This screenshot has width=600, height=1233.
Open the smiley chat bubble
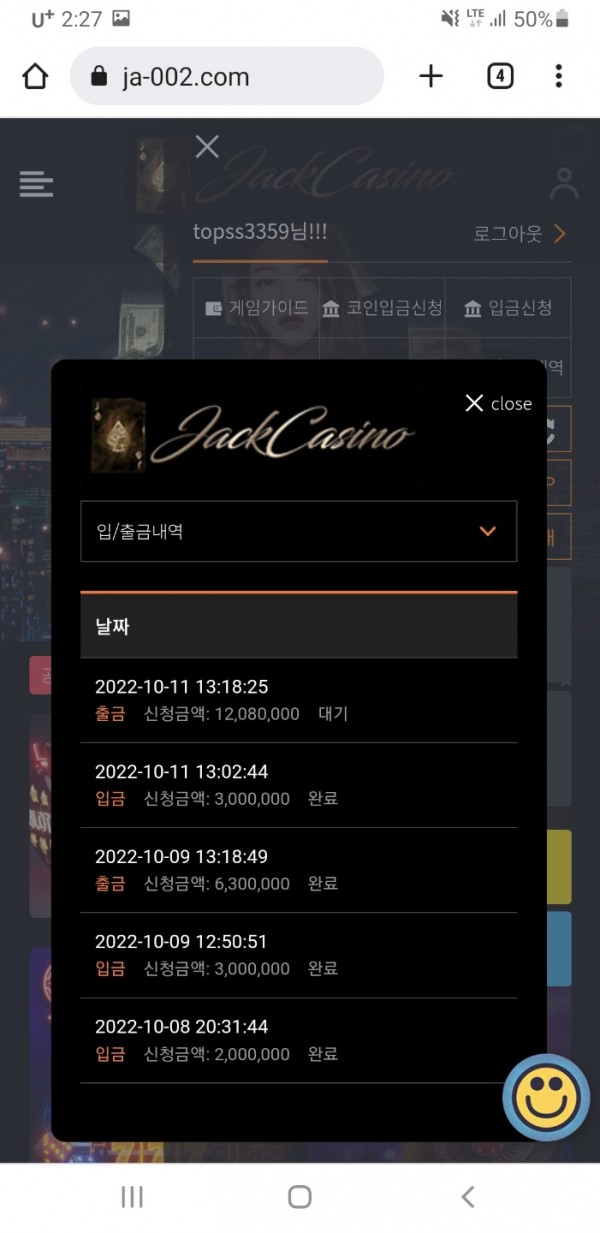tap(546, 1097)
